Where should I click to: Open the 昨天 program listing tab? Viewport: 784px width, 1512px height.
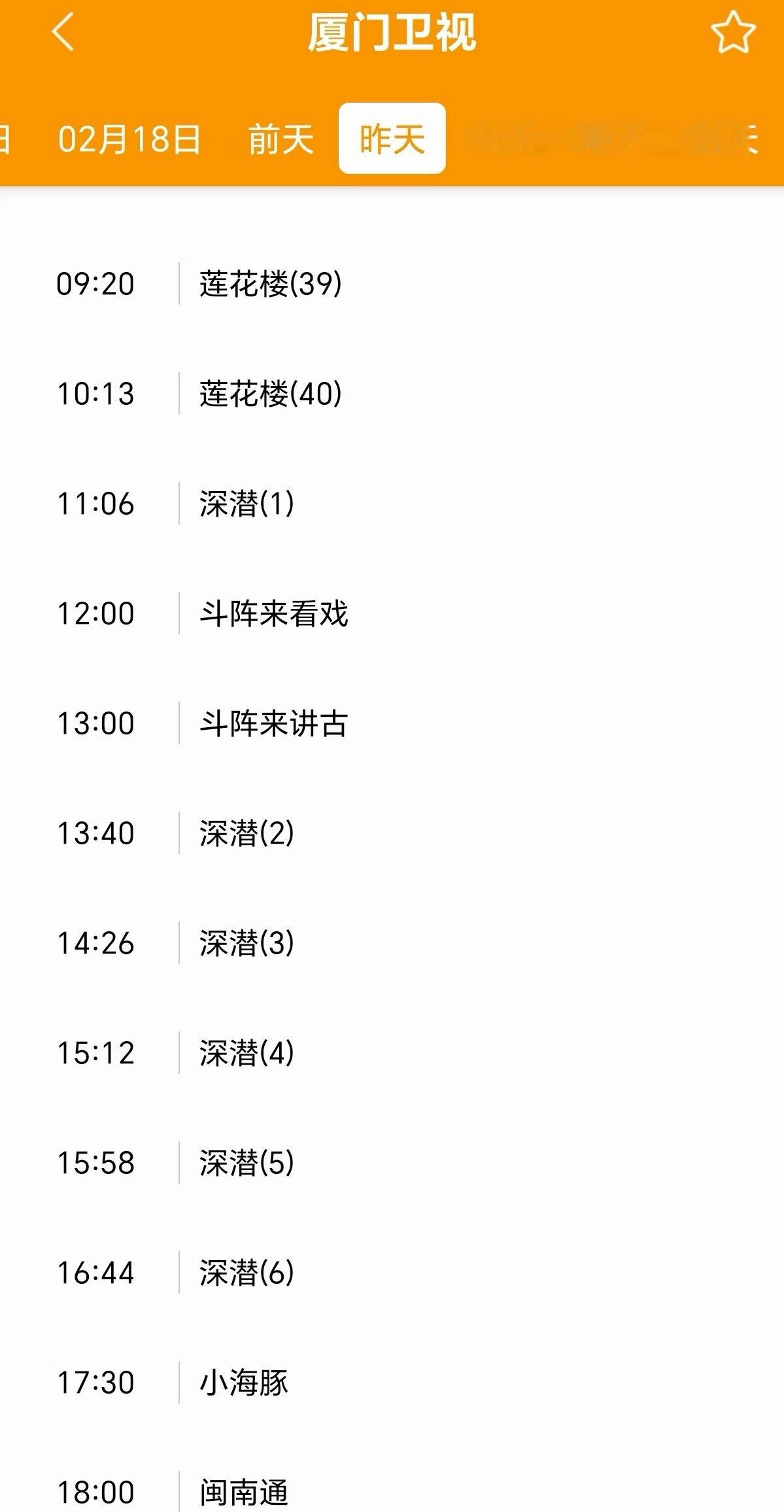click(x=392, y=137)
